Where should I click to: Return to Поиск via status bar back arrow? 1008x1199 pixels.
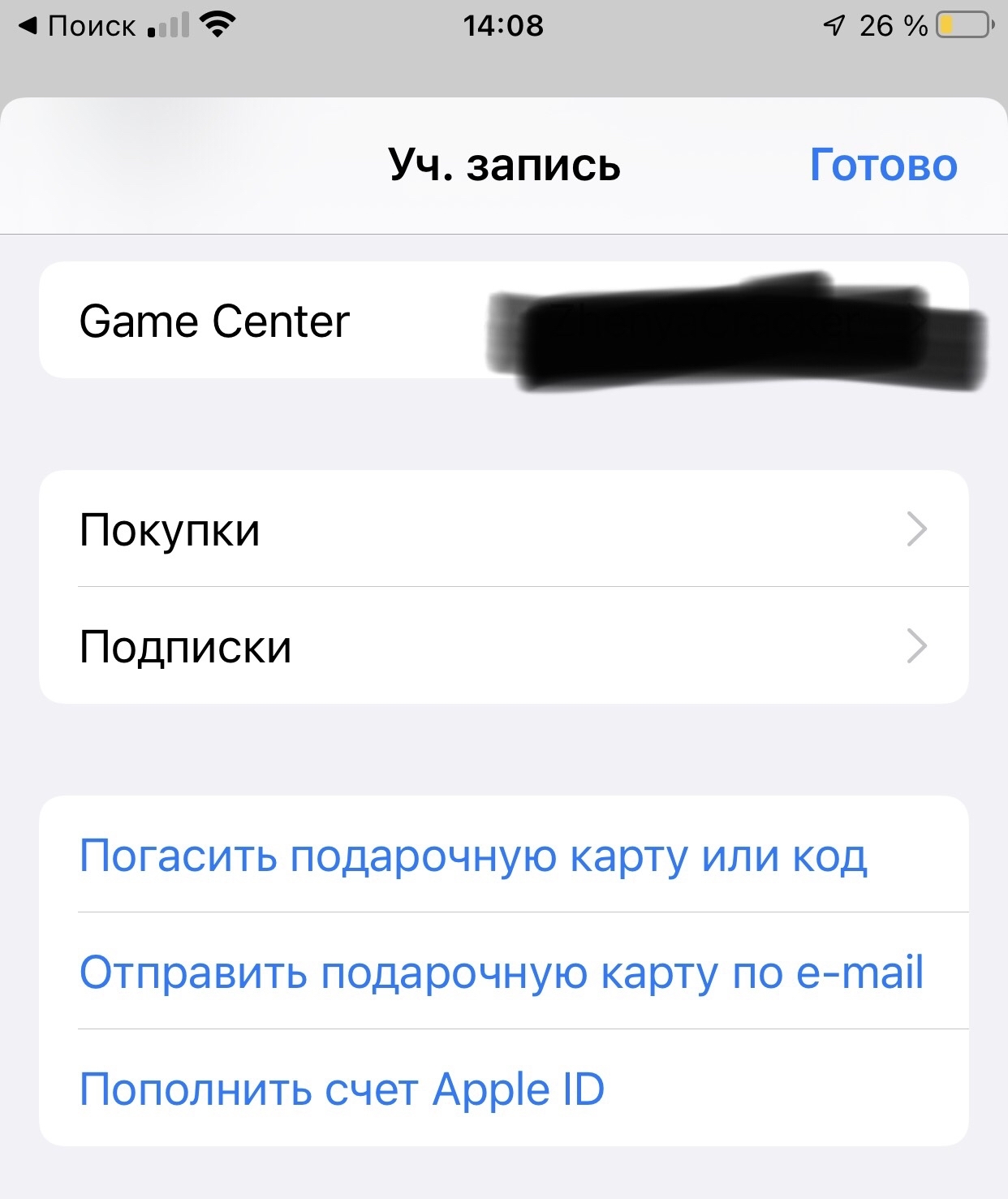click(77, 26)
